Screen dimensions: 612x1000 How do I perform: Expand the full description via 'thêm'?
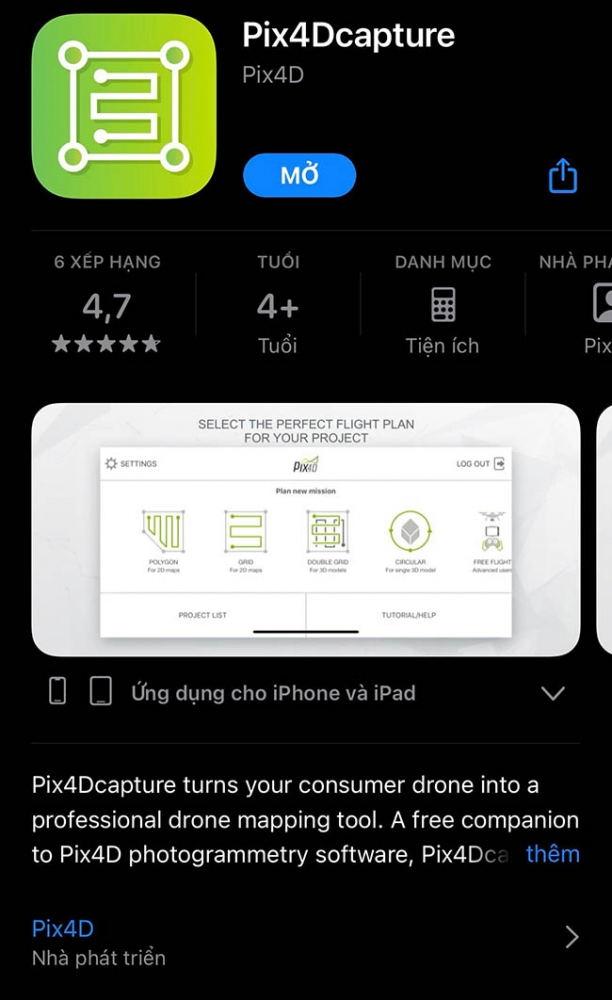(552, 854)
